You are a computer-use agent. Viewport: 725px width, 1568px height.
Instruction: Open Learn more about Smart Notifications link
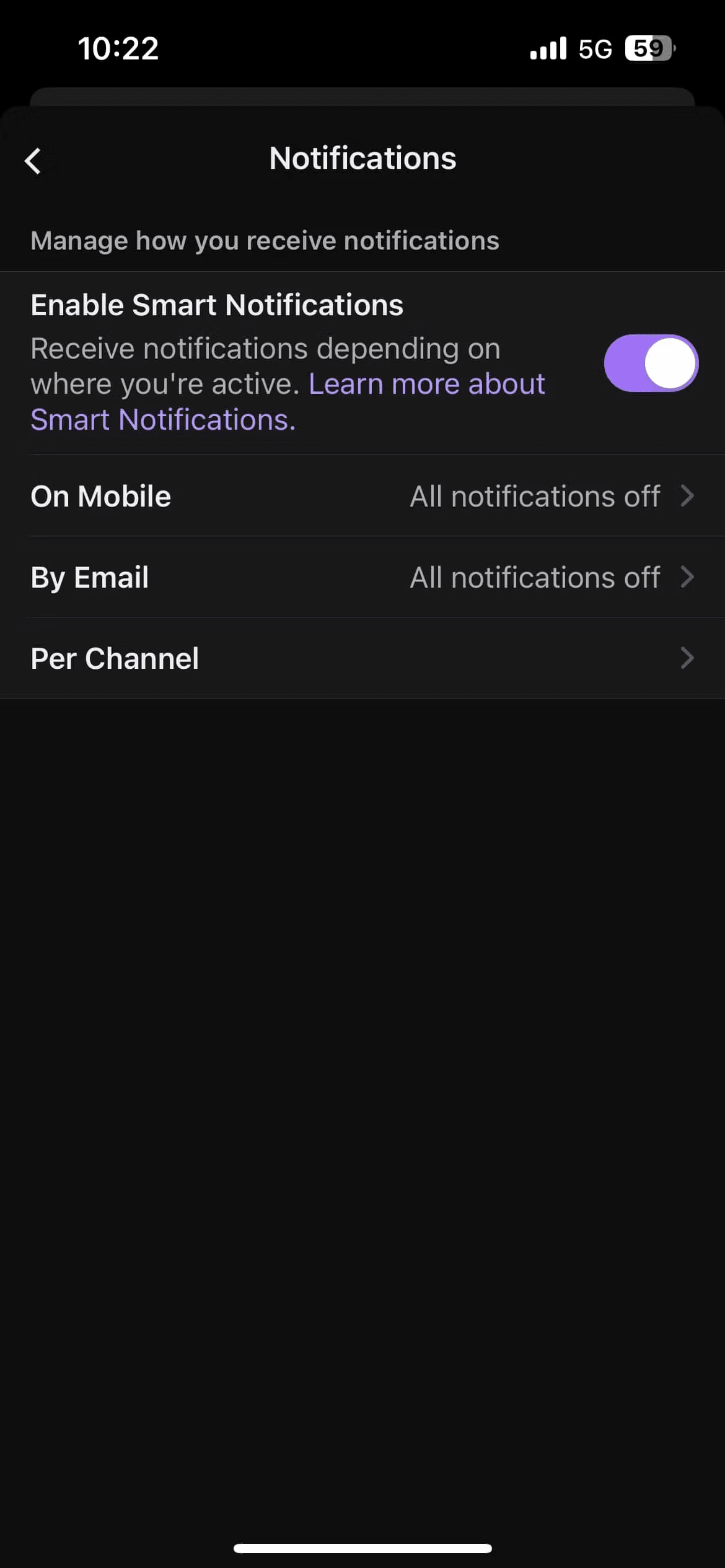point(426,385)
